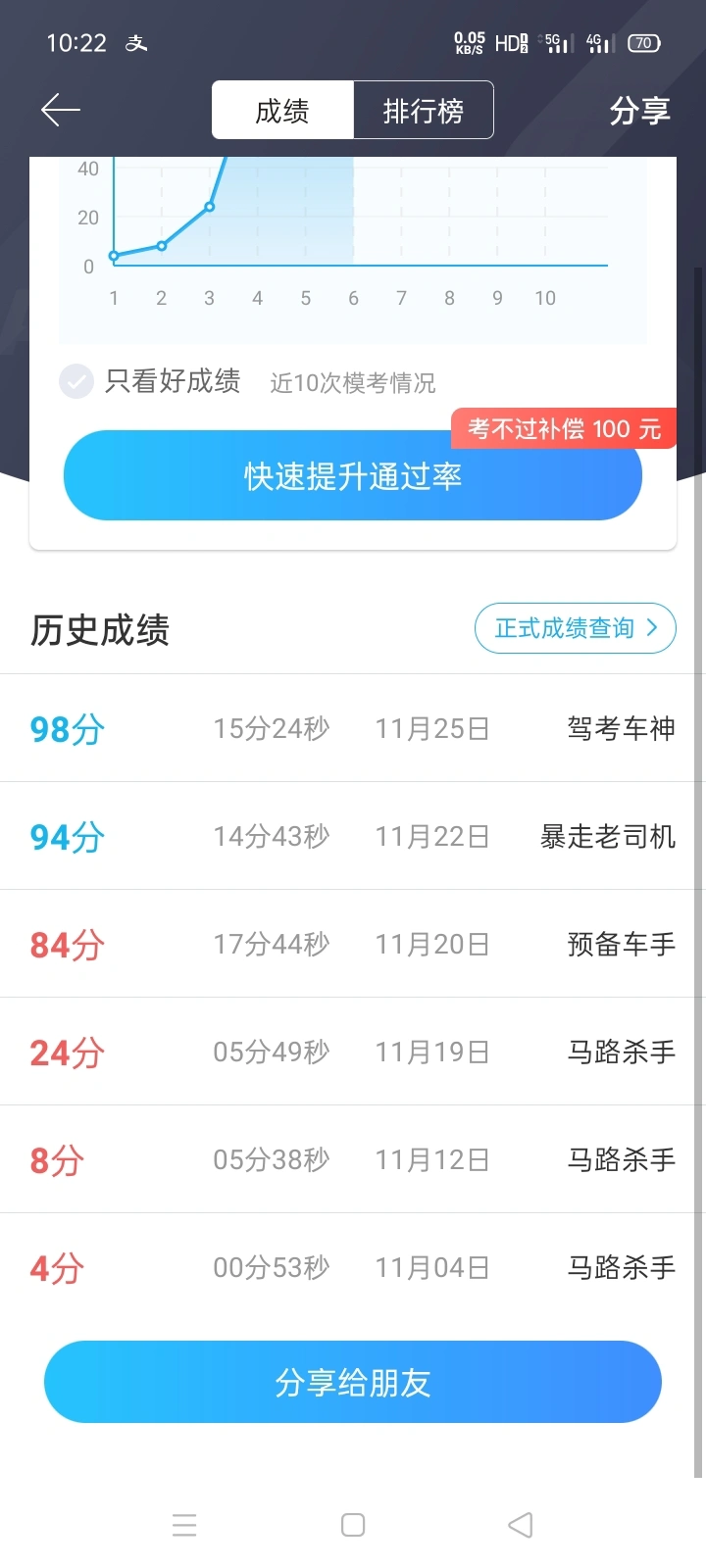Viewport: 706px width, 1568px height.
Task: Tap 分享 in the top bar
Action: (640, 111)
